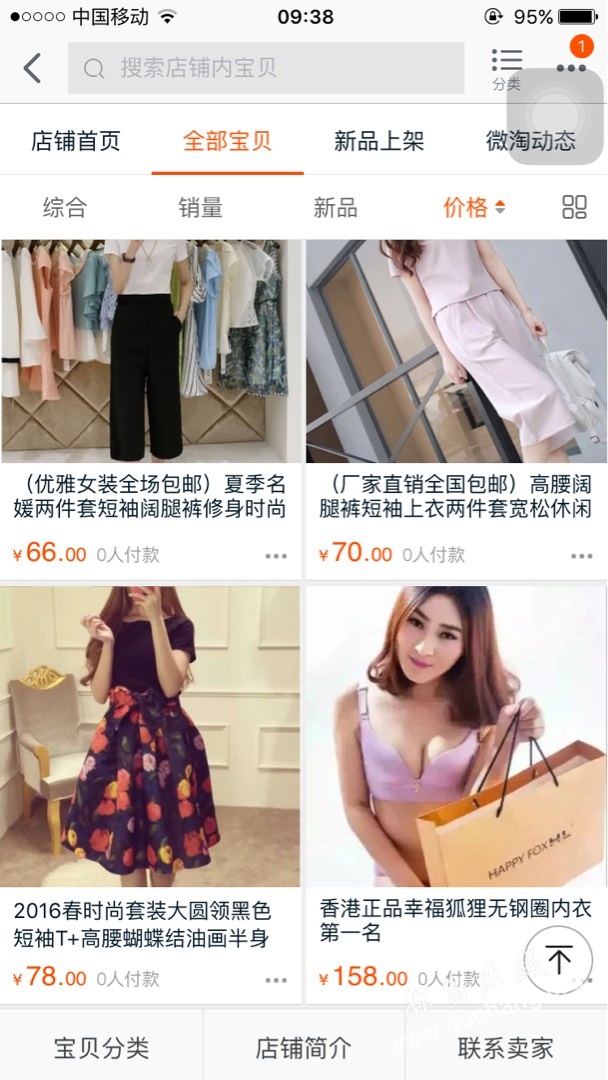Sort products by 新品
Screen dimensions: 608x1080
point(335,207)
